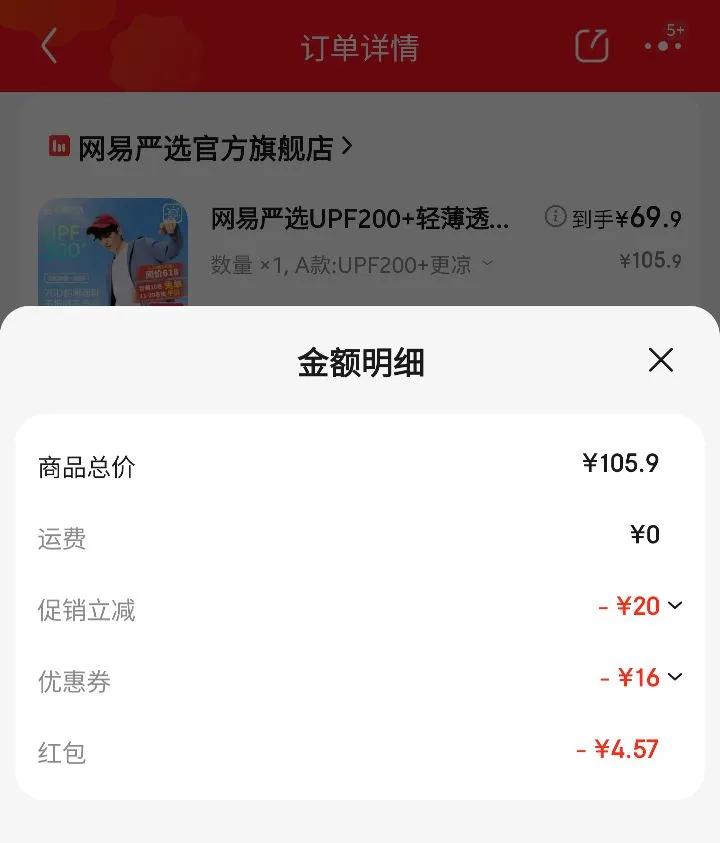Close the 金额明细 popup
The height and width of the screenshot is (843, 720).
pyautogui.click(x=661, y=360)
